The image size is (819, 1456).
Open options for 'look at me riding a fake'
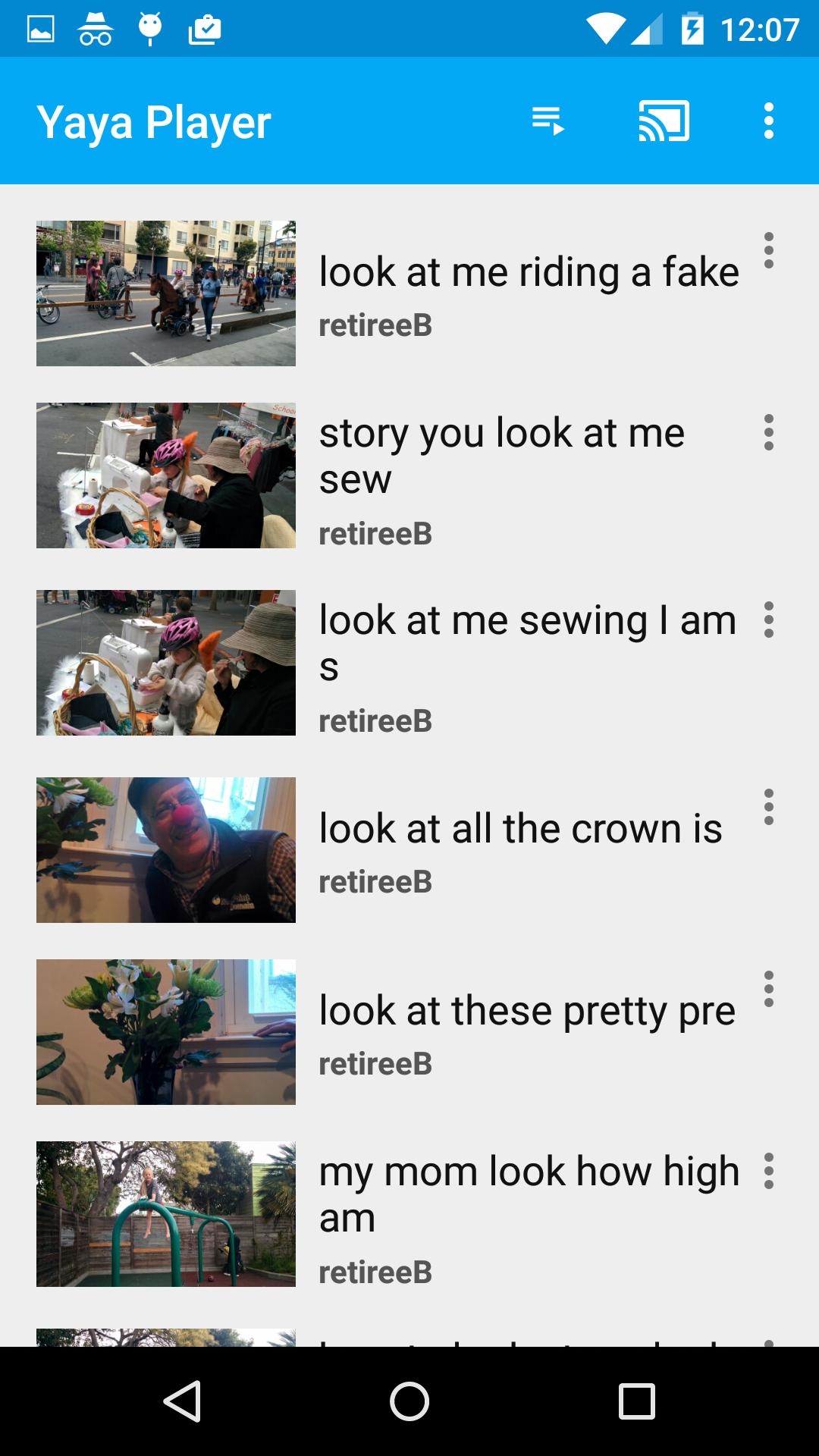click(x=768, y=251)
